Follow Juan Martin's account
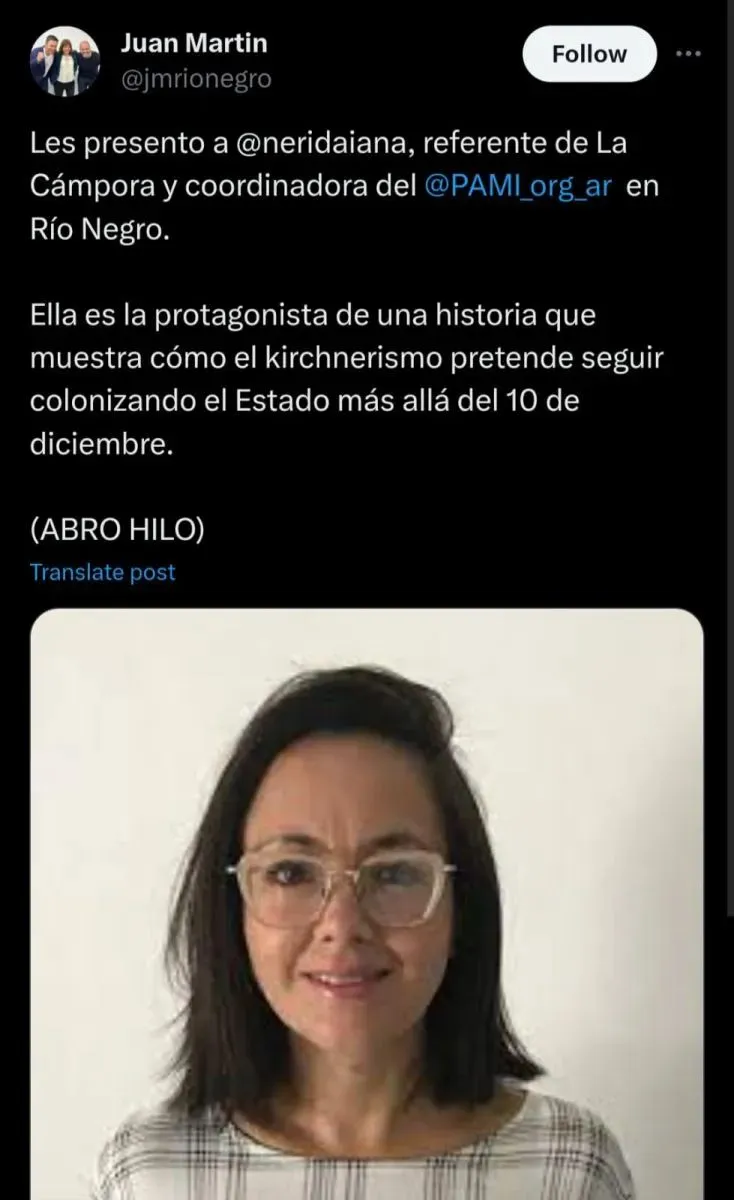Screen dimensions: 734x1200 point(589,54)
